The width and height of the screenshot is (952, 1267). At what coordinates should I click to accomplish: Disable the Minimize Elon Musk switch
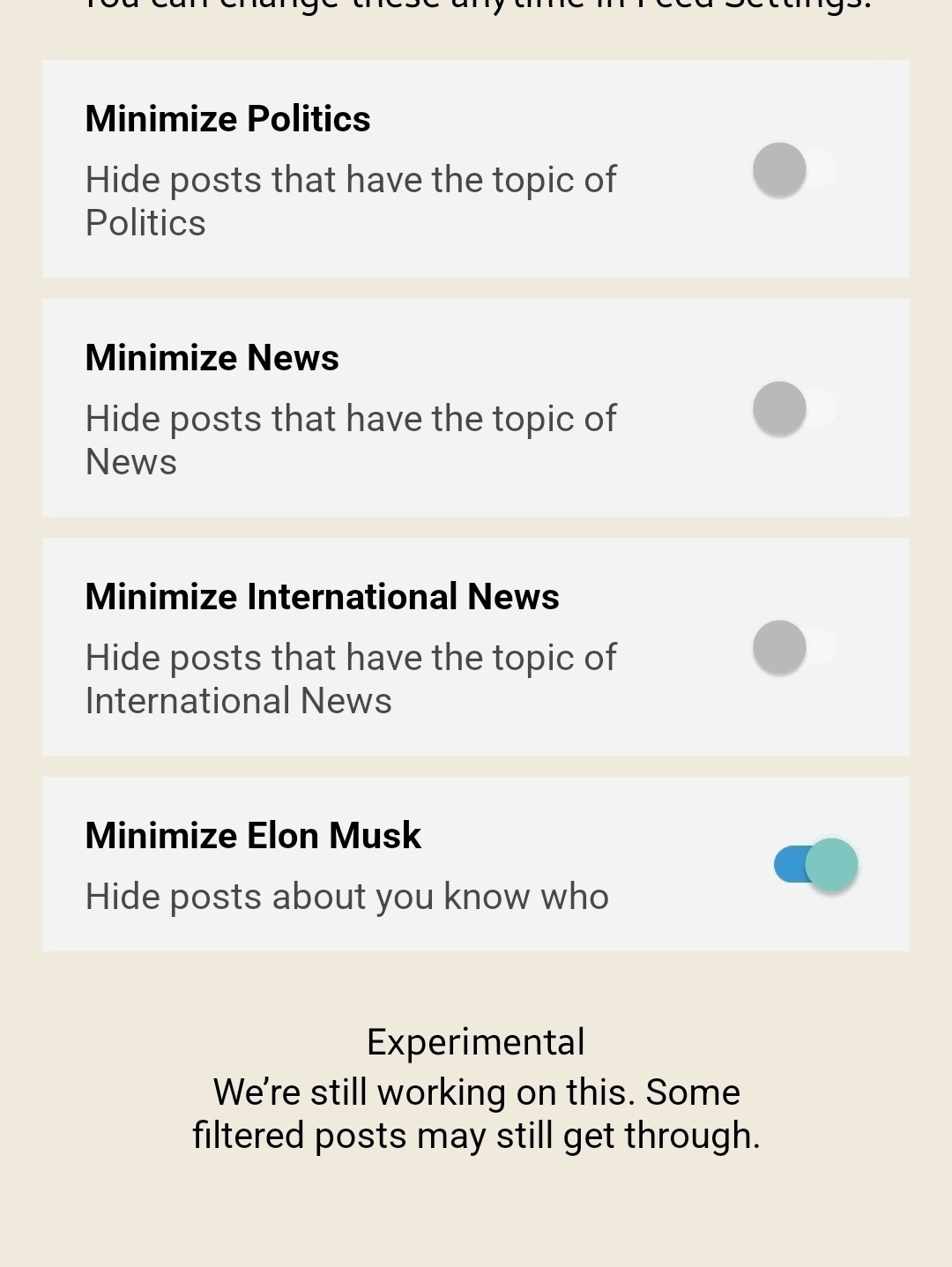click(815, 864)
